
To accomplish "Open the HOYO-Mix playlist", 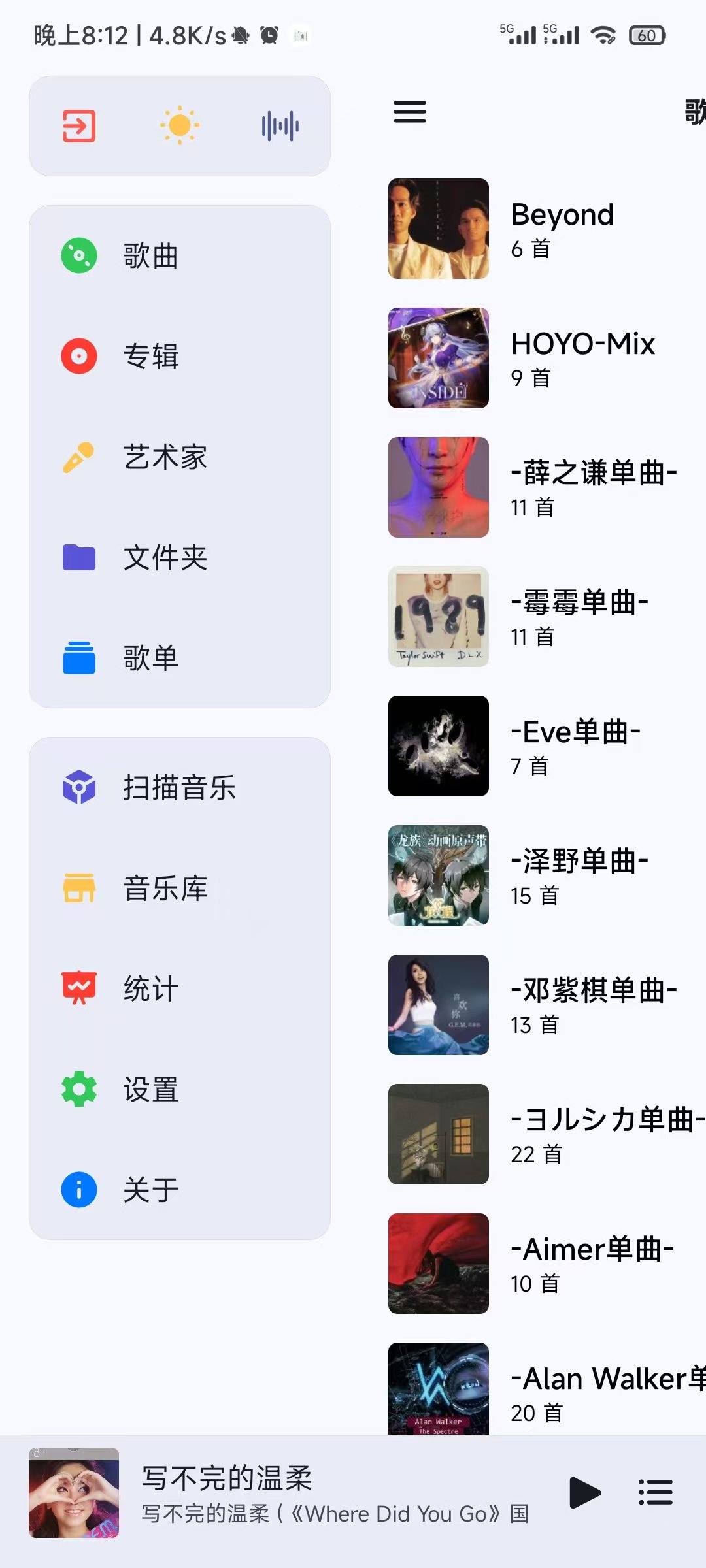I will [543, 358].
